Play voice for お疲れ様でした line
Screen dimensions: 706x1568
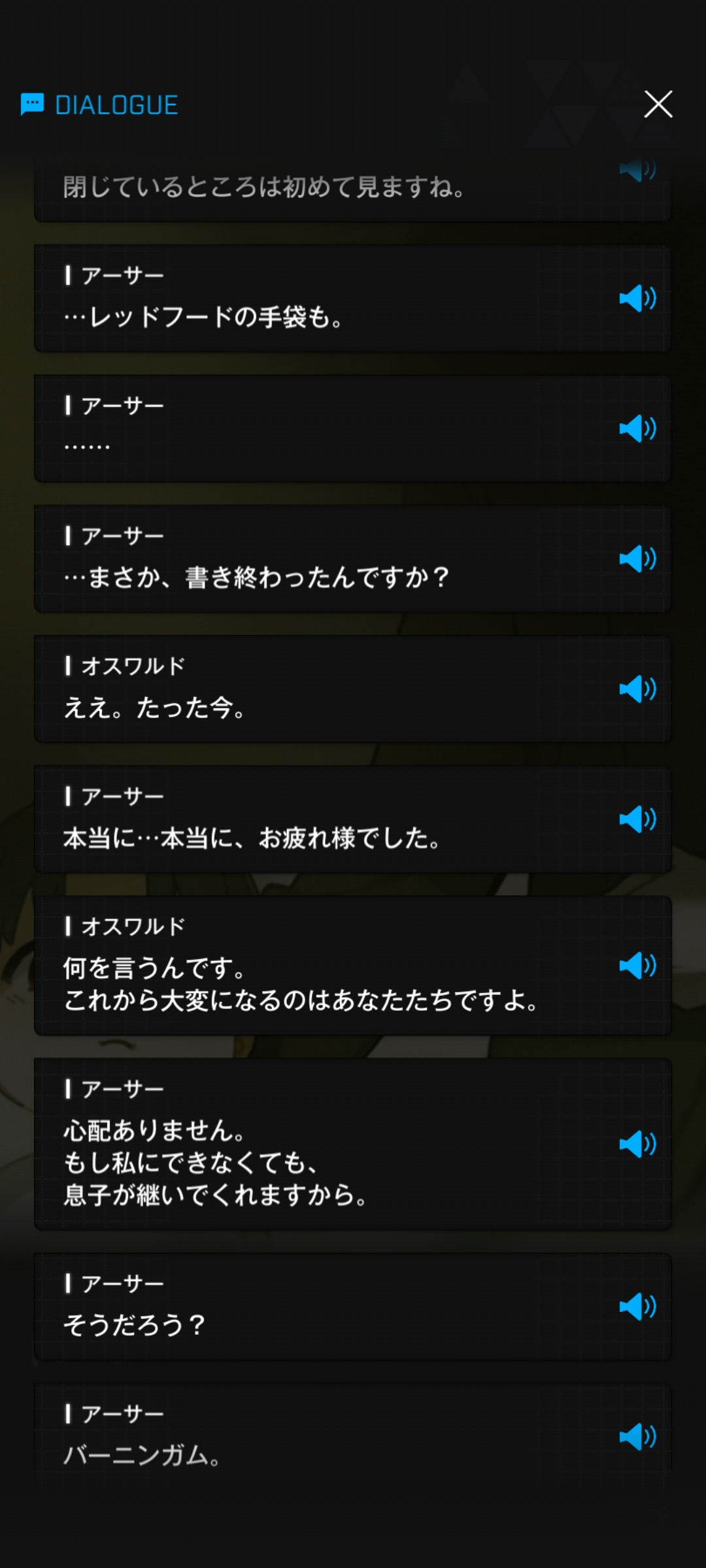coord(637,819)
